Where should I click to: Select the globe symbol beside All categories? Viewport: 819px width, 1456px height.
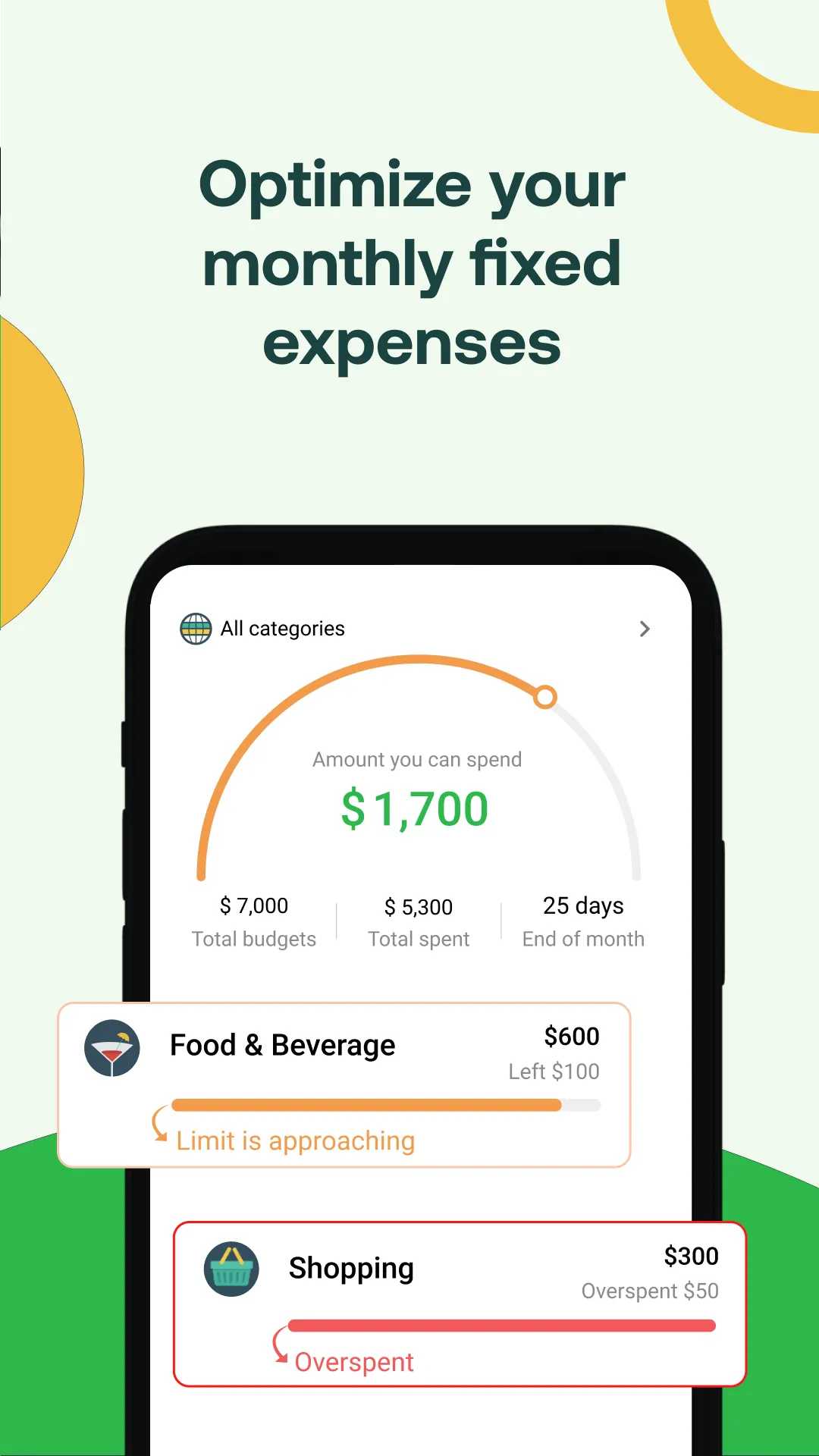(195, 629)
